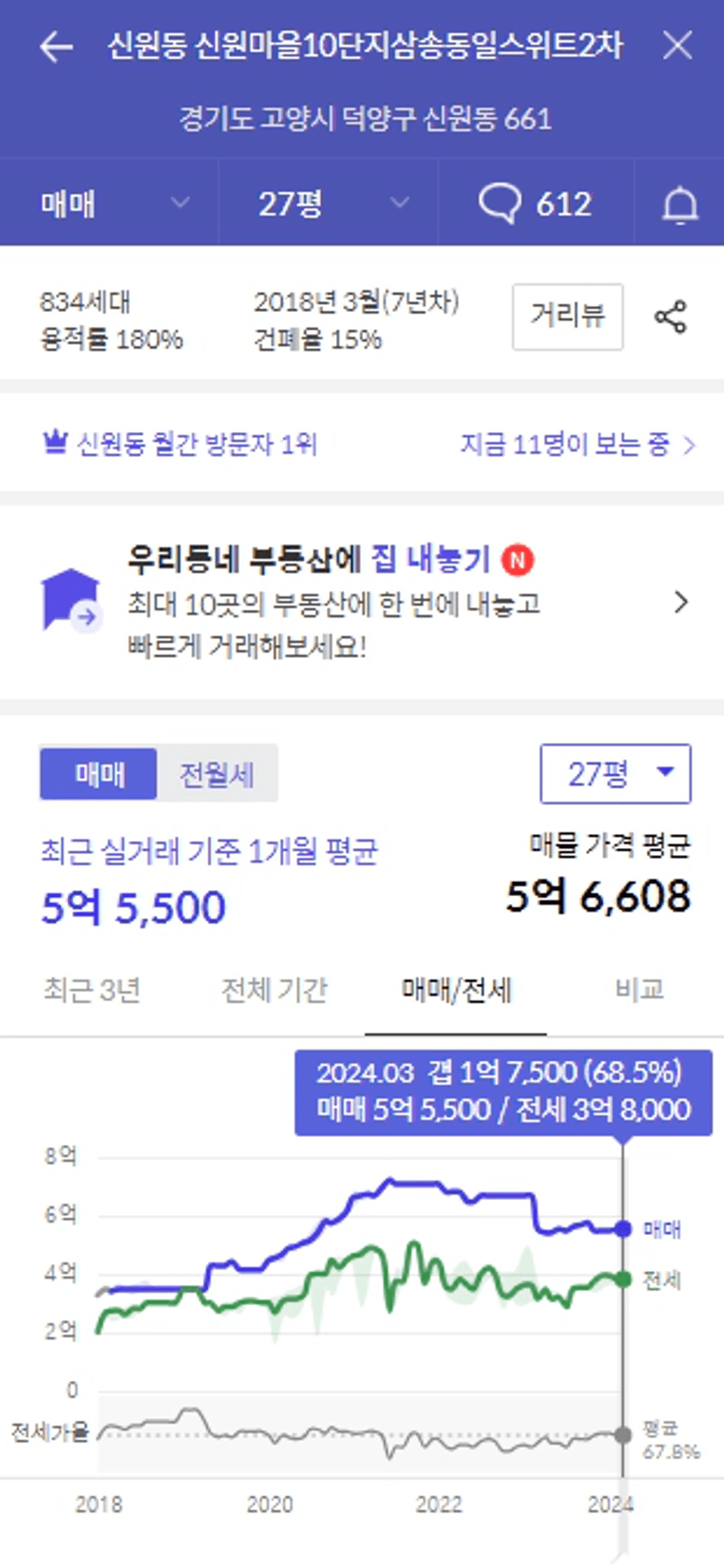Tap the notification bell icon
Screen dimensions: 724x1568
[x=679, y=205]
